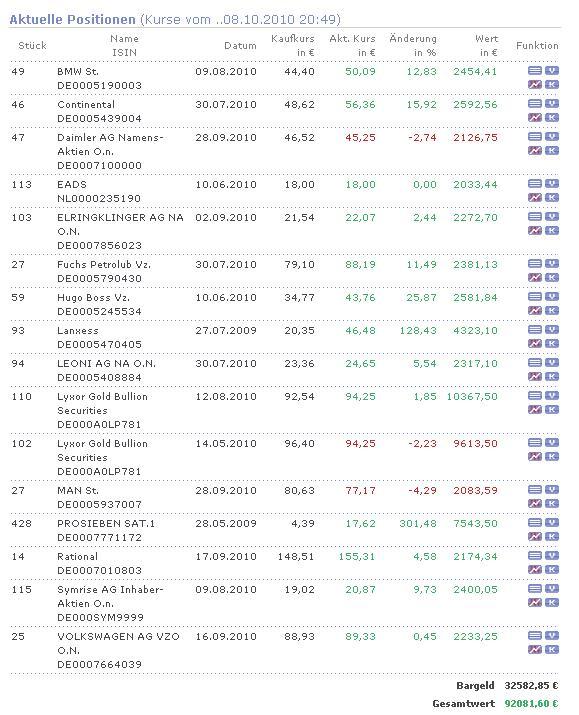Screen dimensions: 579x715
Task: Buy more Fuchs Petrolub Vz. (K icon)
Action: (x=552, y=277)
